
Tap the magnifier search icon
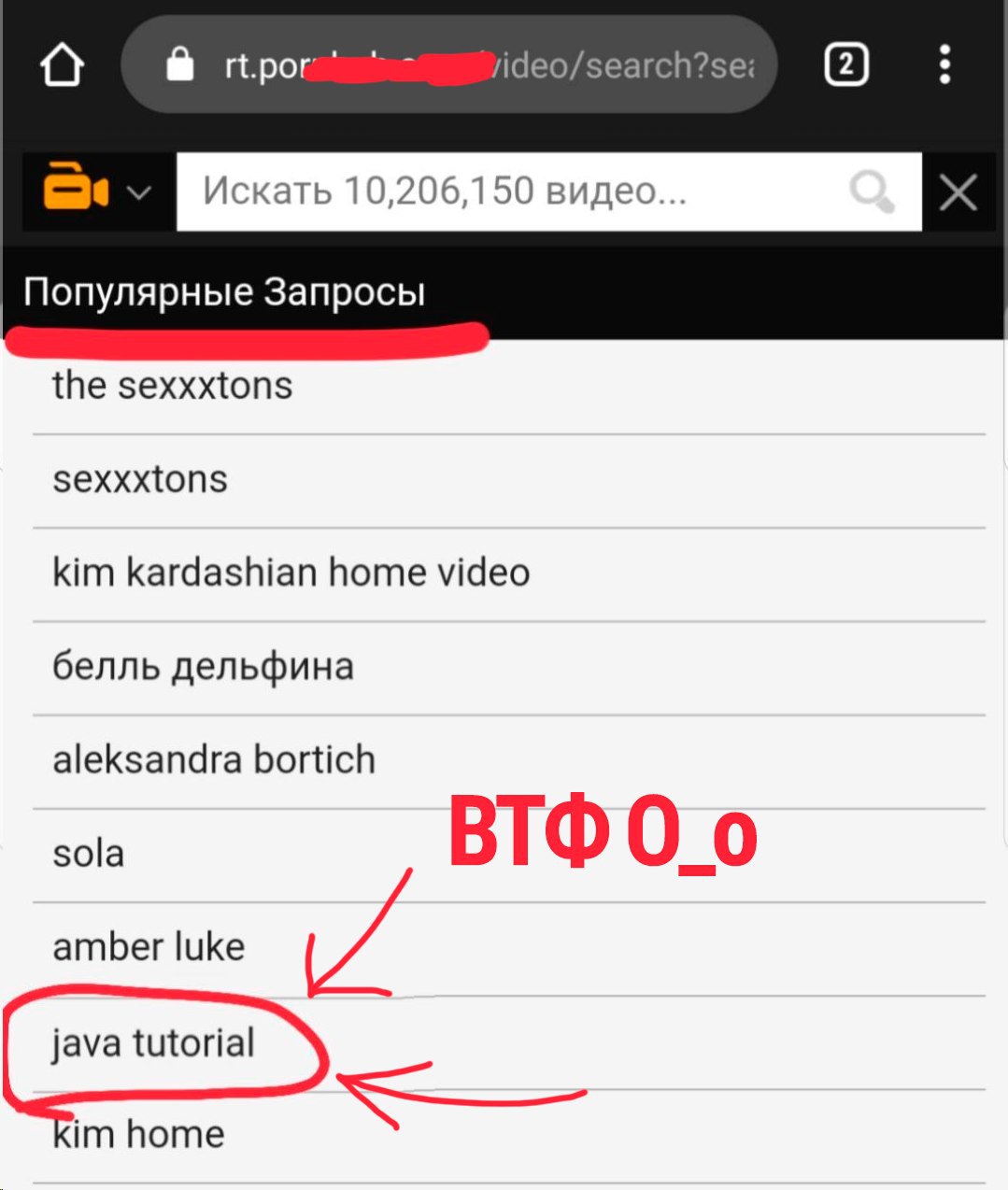[872, 192]
